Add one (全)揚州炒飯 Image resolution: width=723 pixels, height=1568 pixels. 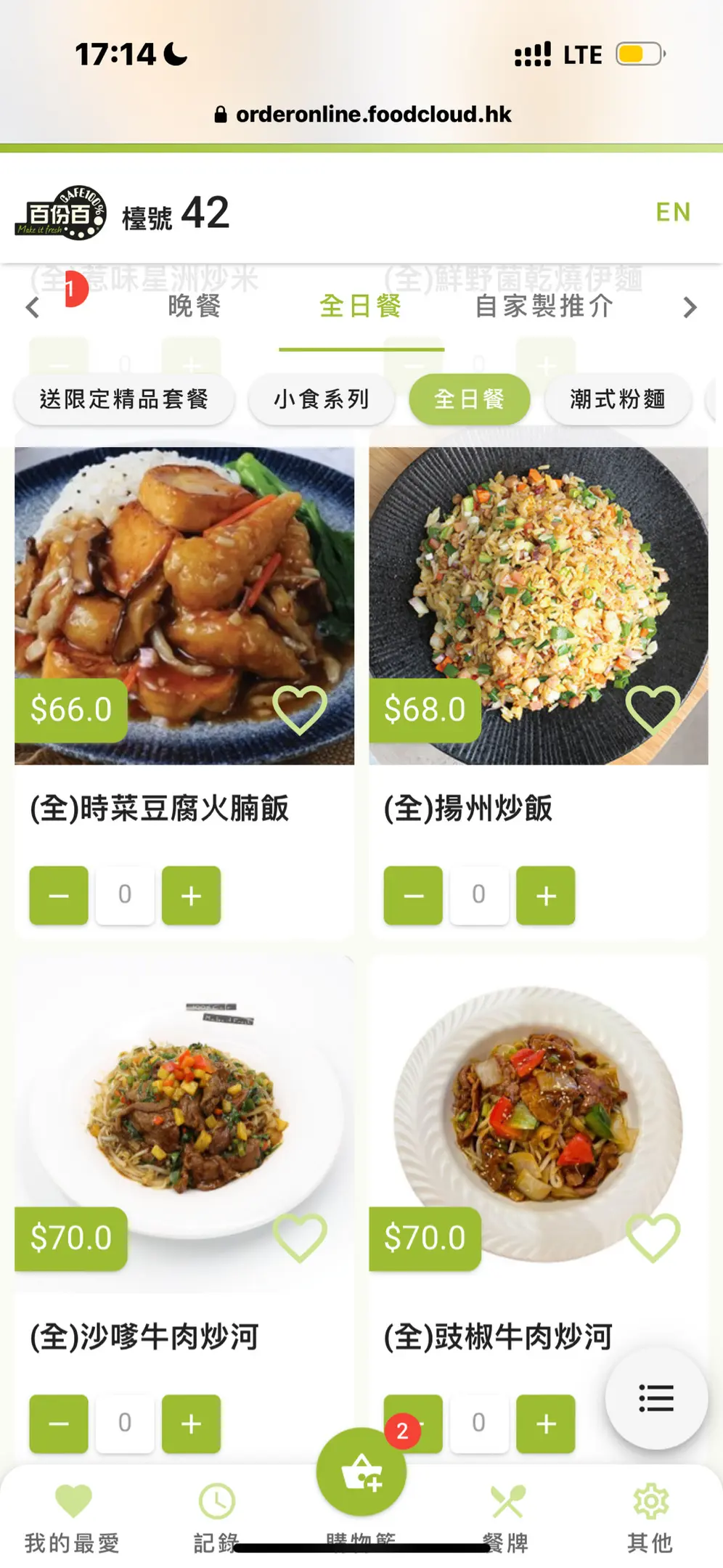[x=545, y=895]
